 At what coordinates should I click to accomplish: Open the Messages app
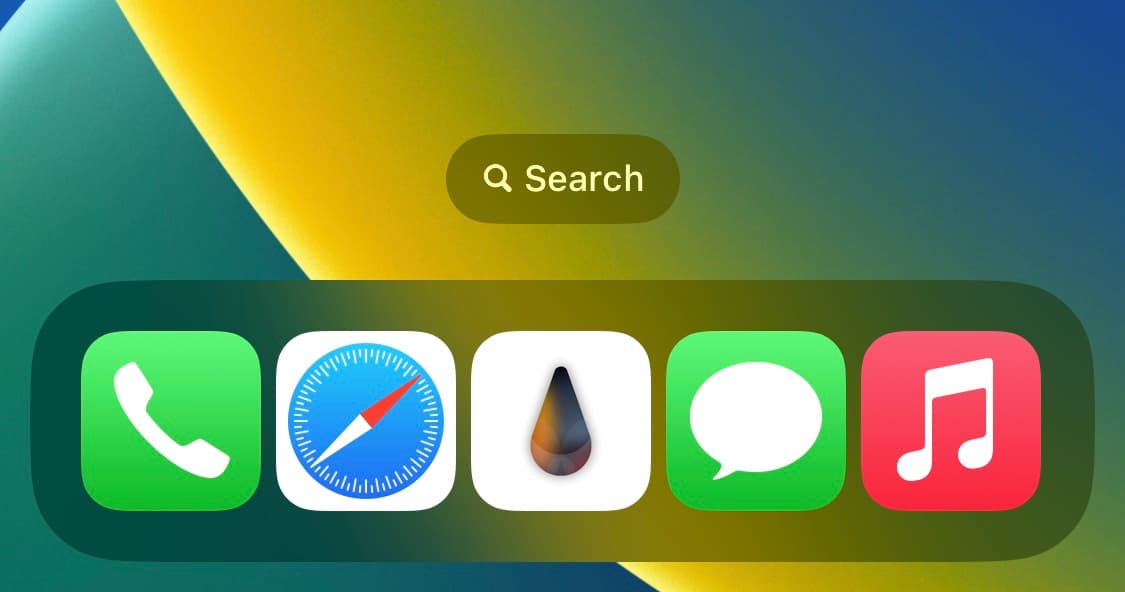coord(756,421)
